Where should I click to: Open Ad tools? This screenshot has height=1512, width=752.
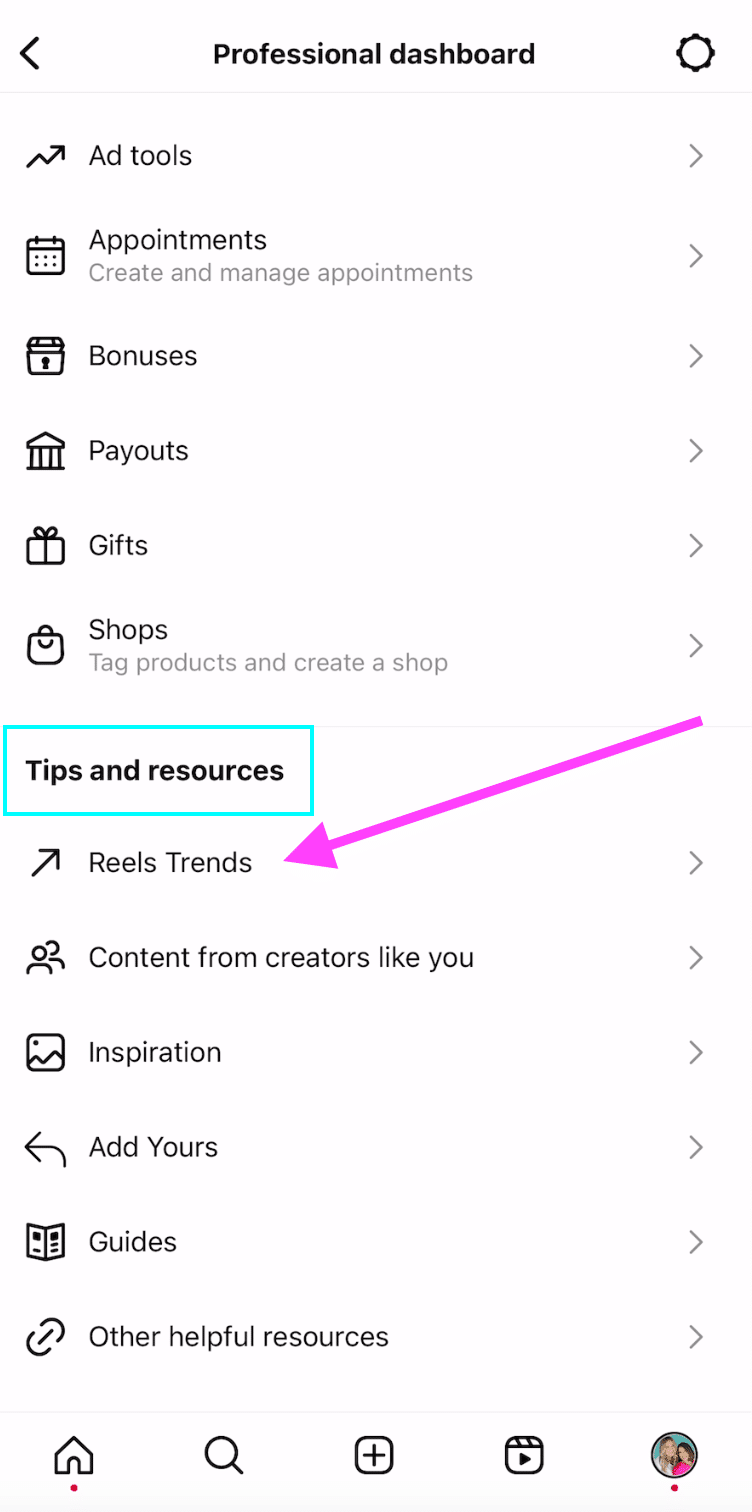(x=376, y=156)
